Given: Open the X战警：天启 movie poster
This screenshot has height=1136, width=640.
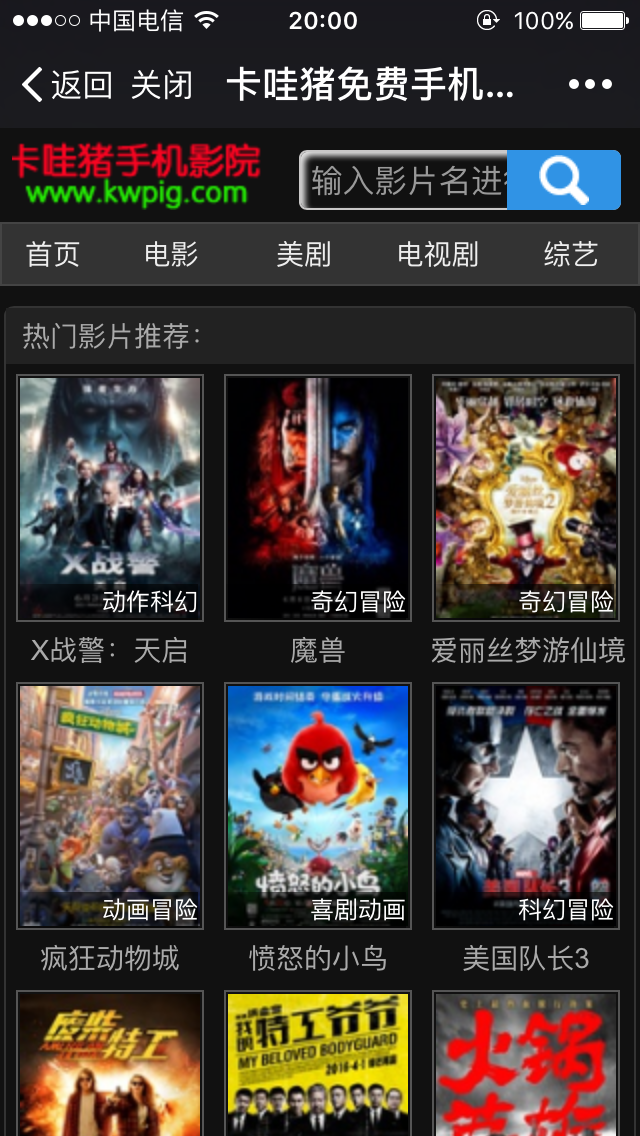Looking at the screenshot, I should (110, 498).
